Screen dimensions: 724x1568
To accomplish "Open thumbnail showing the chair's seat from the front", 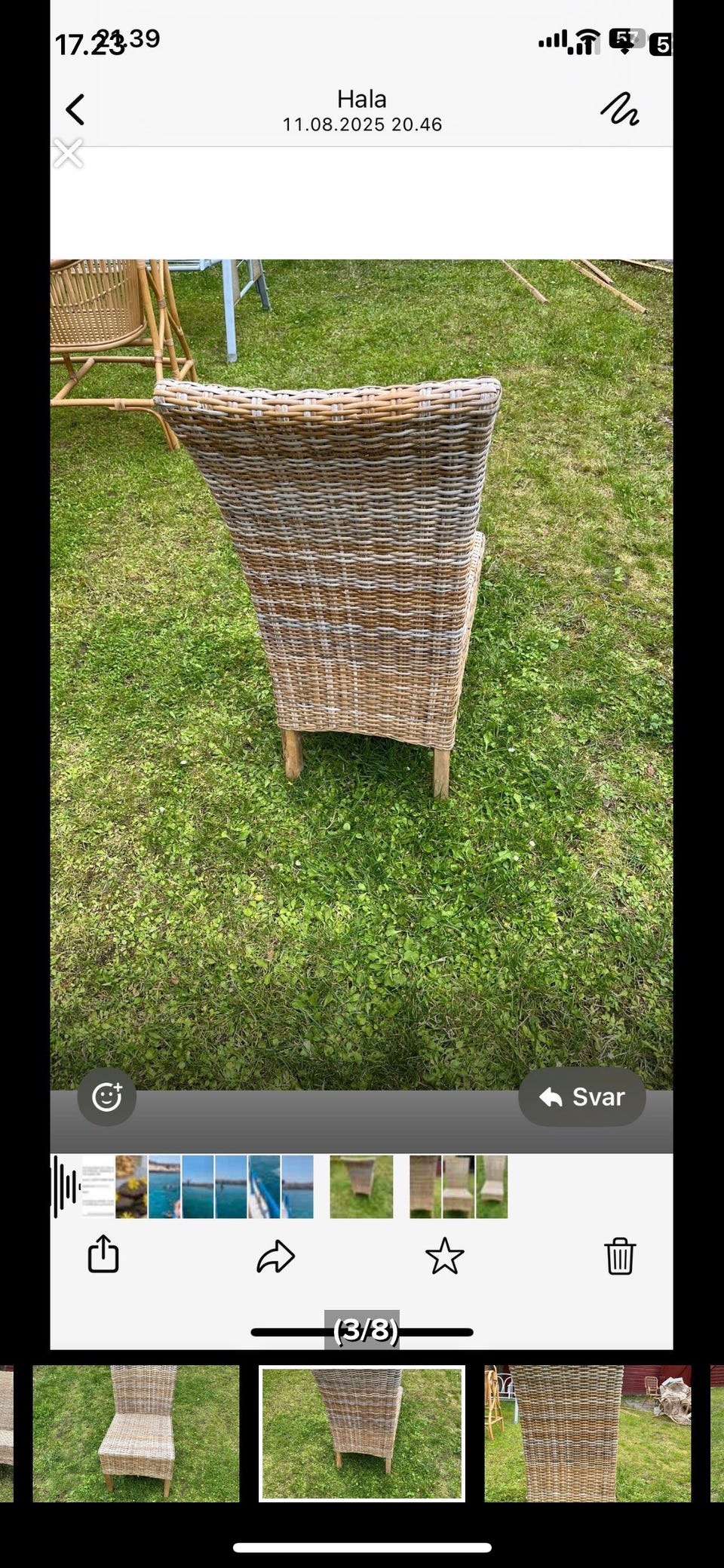I will (x=136, y=1433).
